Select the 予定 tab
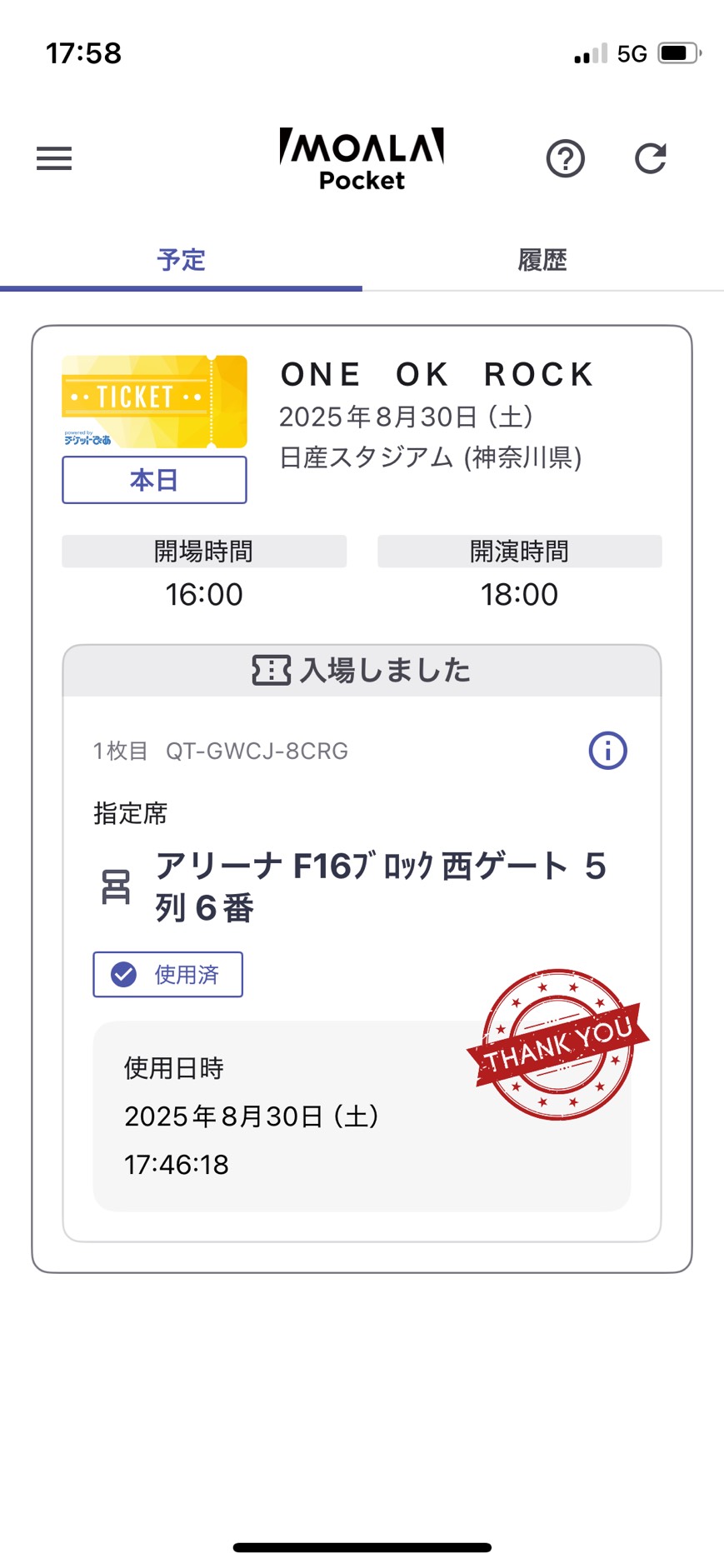This screenshot has width=724, height=1568. (x=181, y=260)
